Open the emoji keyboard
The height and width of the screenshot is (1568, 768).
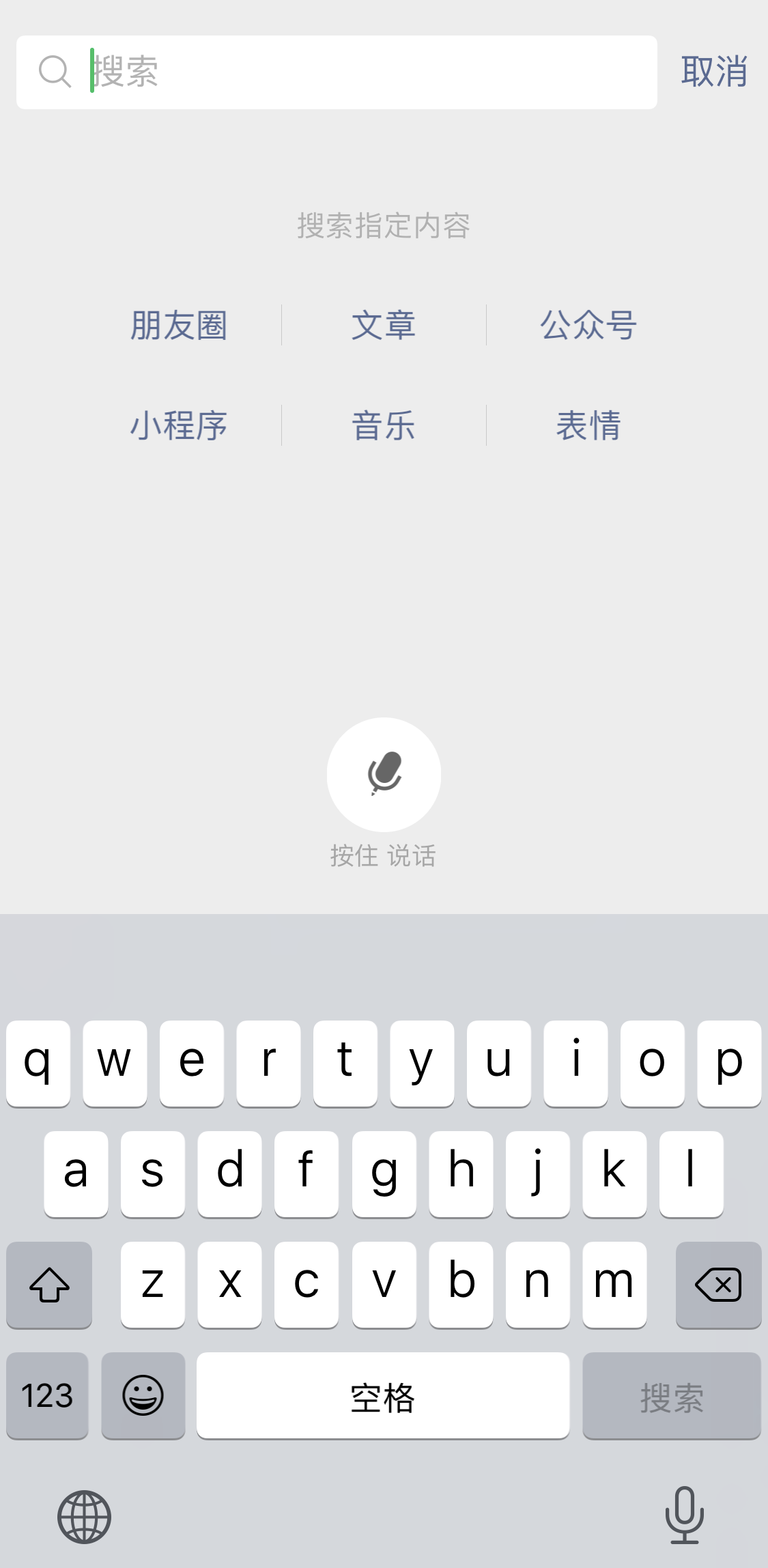pyautogui.click(x=143, y=1395)
